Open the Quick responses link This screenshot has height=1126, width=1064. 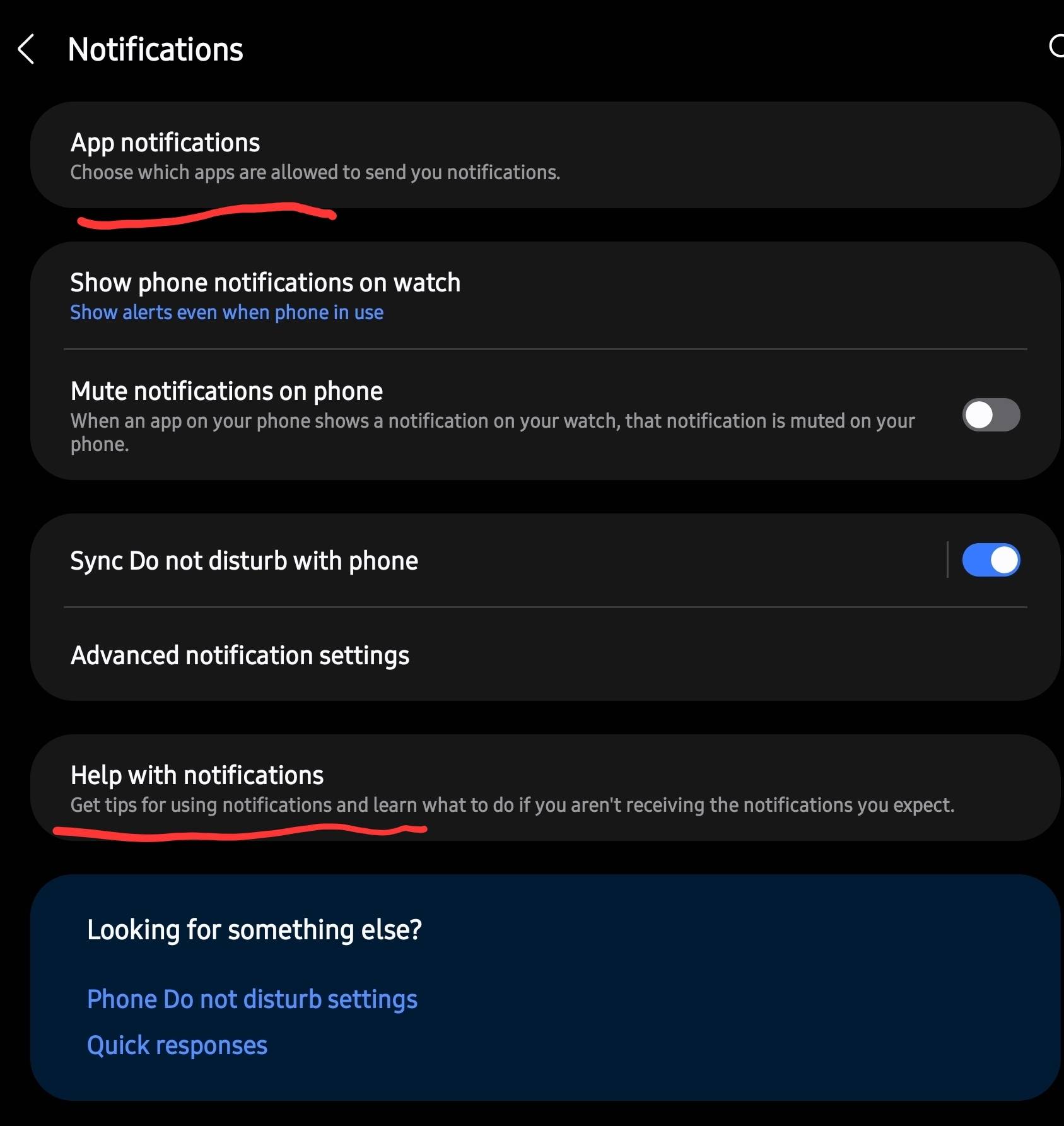pyautogui.click(x=177, y=1045)
